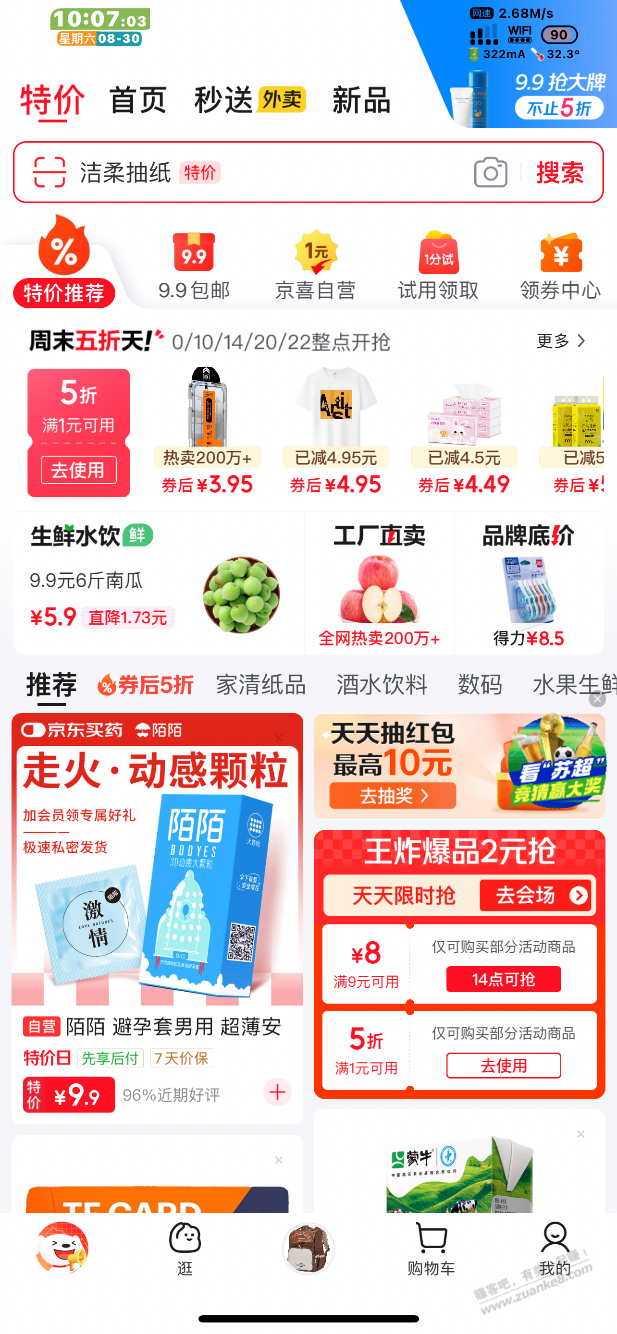
Task: Add 陌陌 product to cart with plus icon
Action: click(277, 1092)
